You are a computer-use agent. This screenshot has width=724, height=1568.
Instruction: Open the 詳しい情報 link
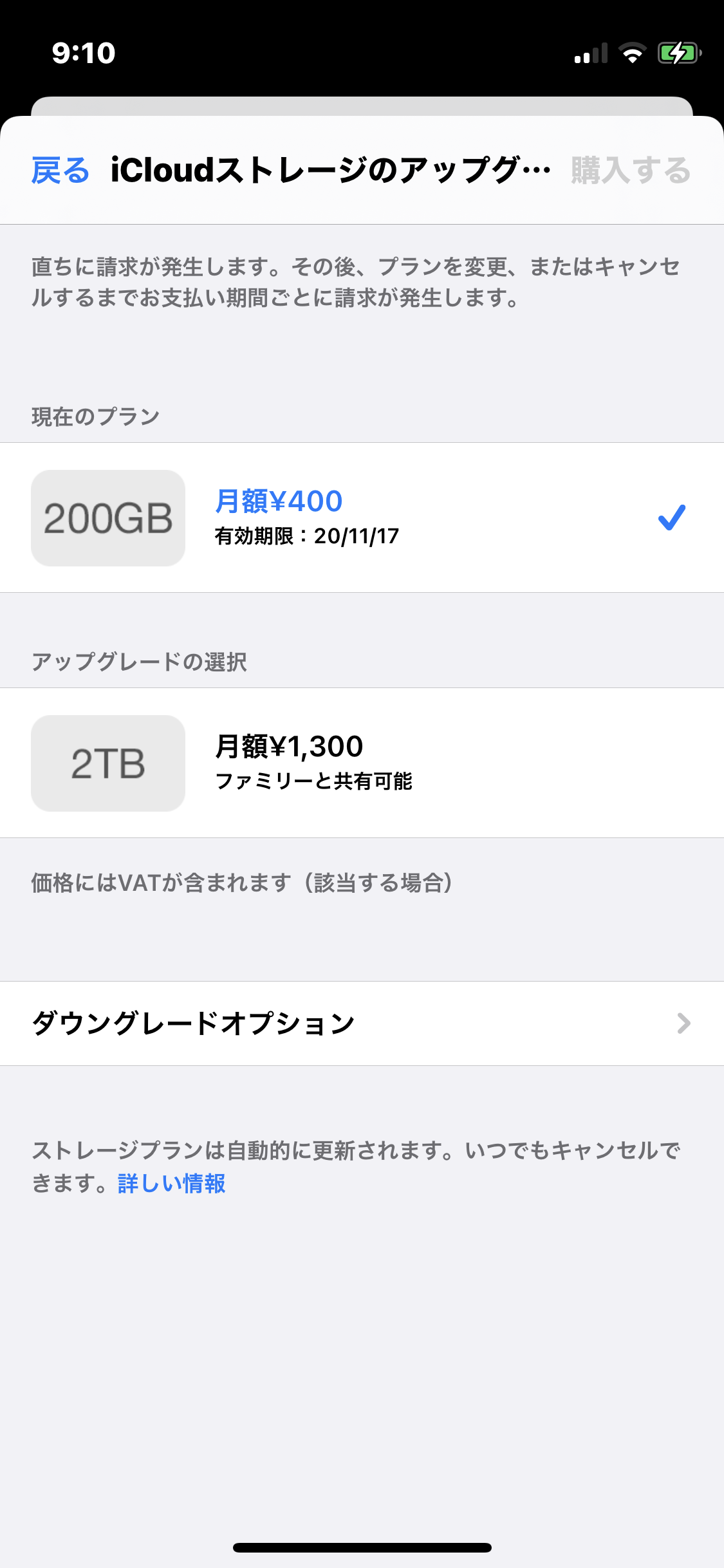tap(172, 1183)
